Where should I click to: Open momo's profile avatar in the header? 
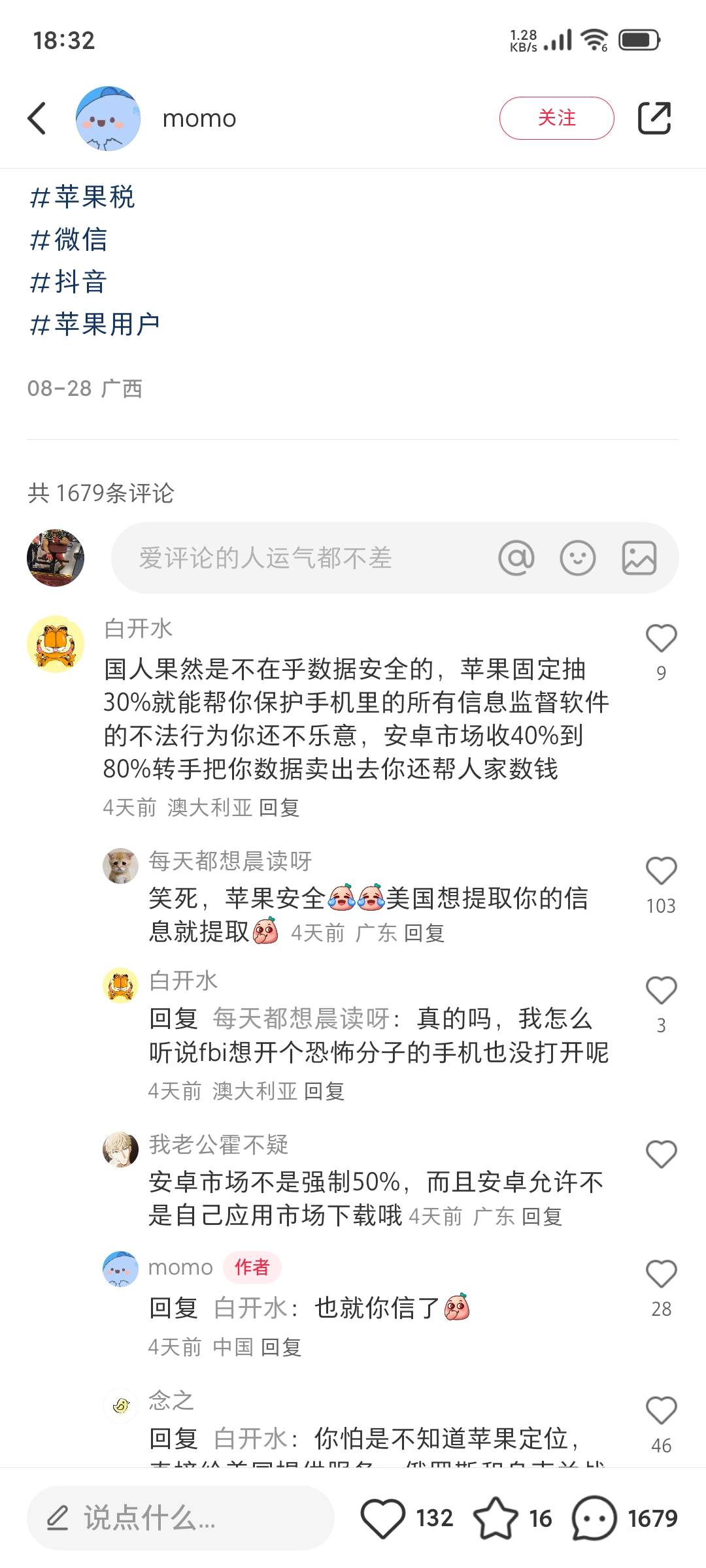tap(109, 118)
